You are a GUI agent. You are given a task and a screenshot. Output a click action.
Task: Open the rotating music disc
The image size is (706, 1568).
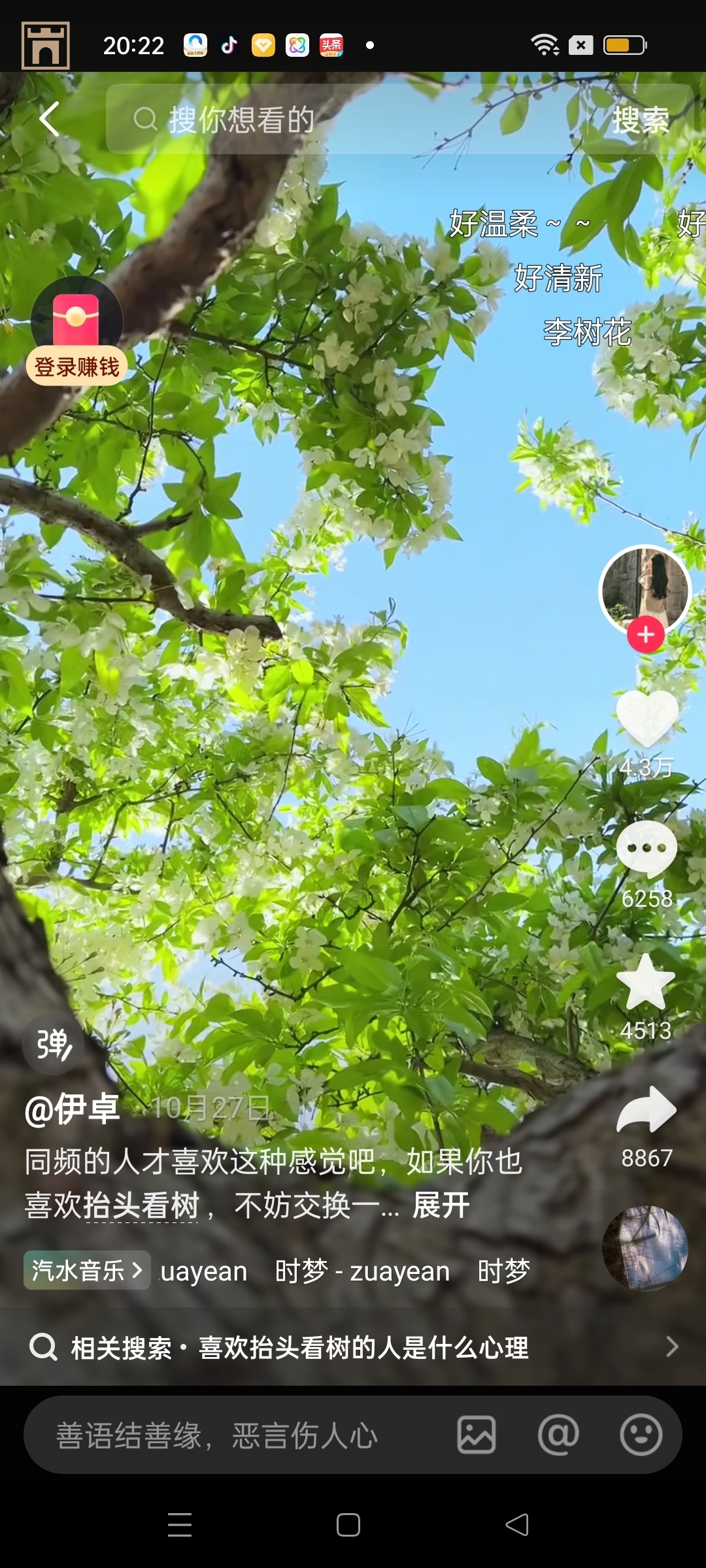coord(645,1248)
